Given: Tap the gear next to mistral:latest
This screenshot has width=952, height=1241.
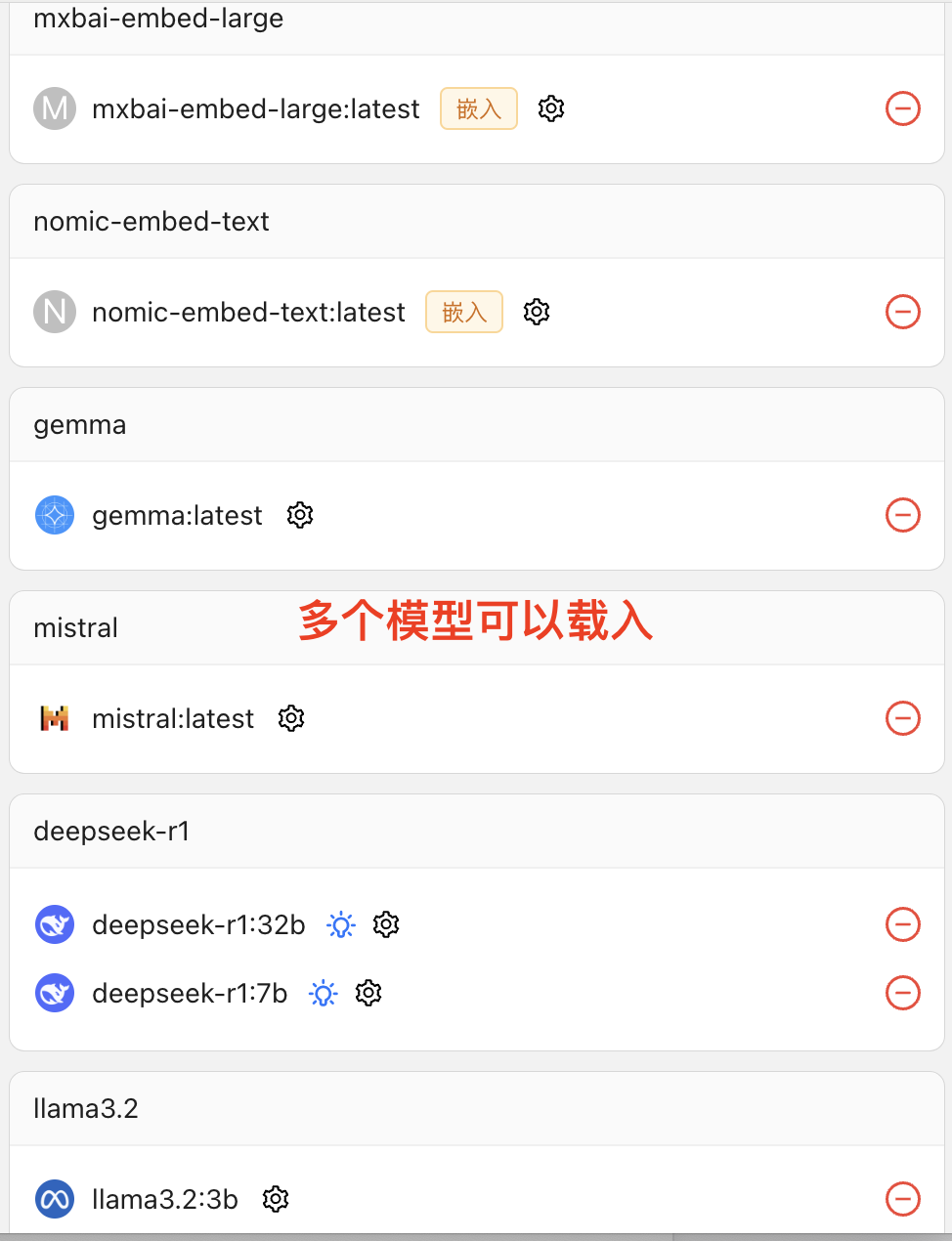Looking at the screenshot, I should pyautogui.click(x=291, y=718).
